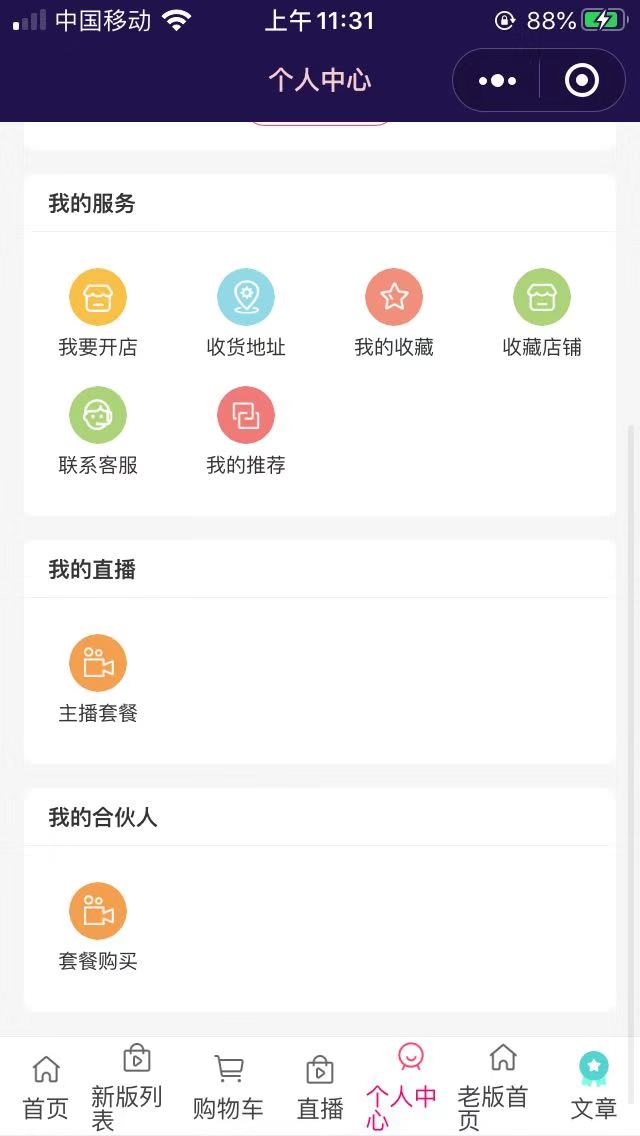This screenshot has height=1136, width=640.
Task: Switch to the 老版首页 tab
Action: (x=502, y=1087)
